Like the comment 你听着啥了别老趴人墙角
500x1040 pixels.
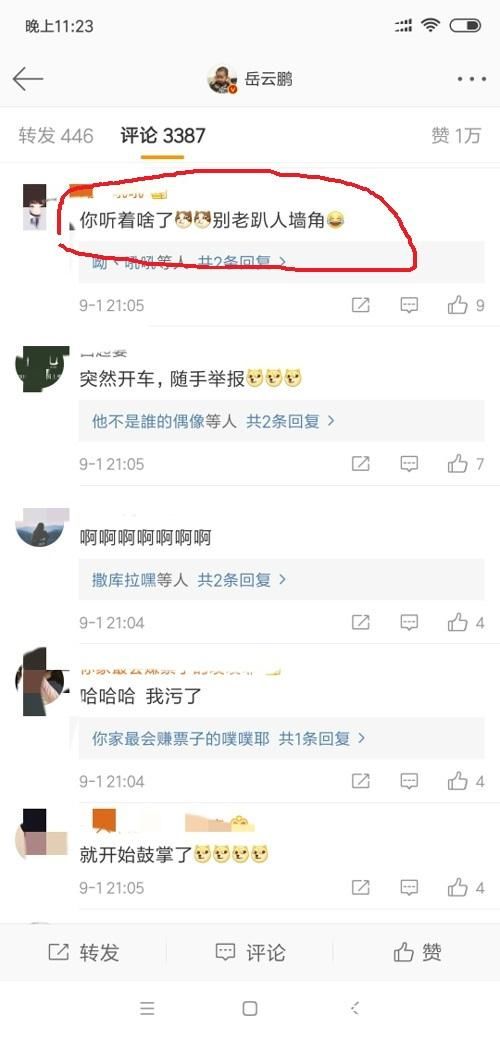[x=466, y=305]
